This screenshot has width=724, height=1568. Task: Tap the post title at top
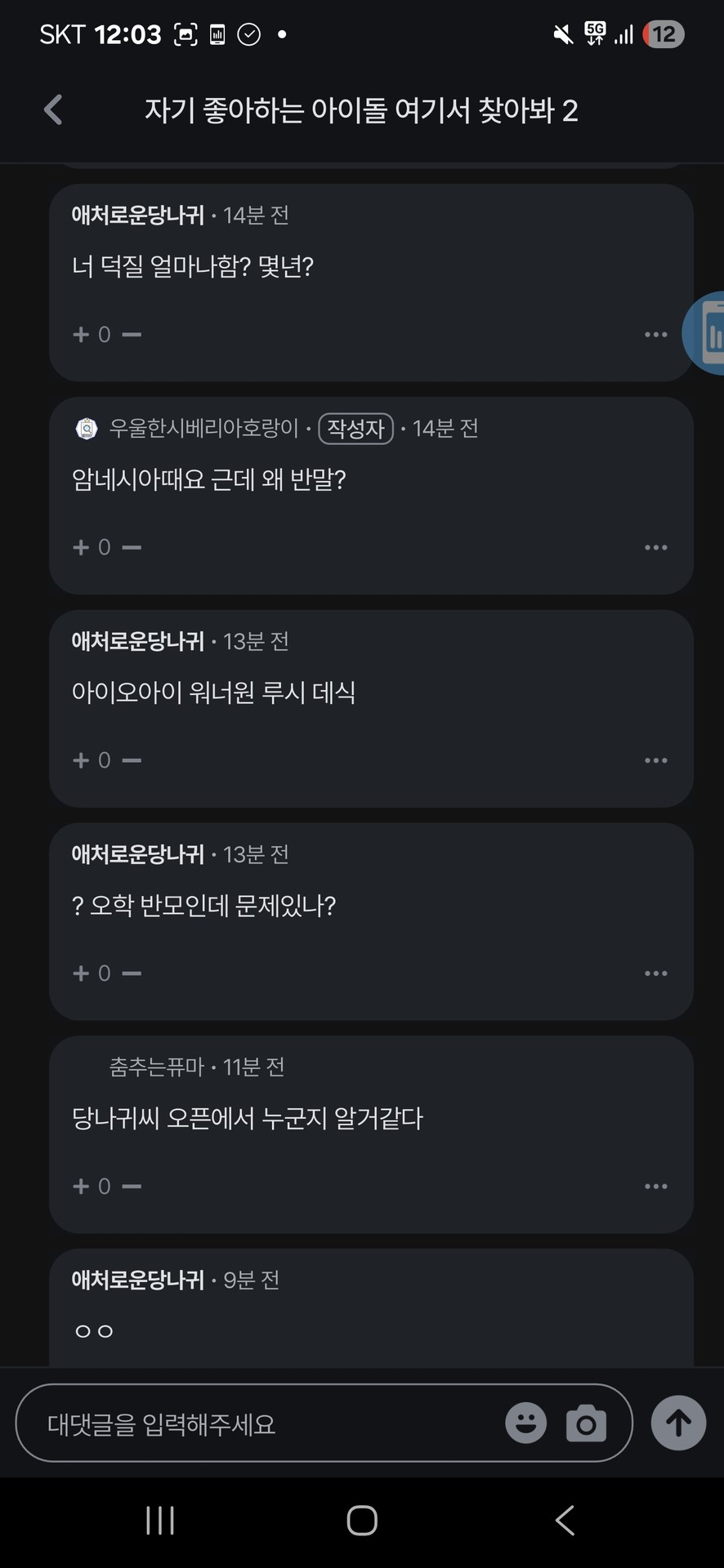coord(362,109)
